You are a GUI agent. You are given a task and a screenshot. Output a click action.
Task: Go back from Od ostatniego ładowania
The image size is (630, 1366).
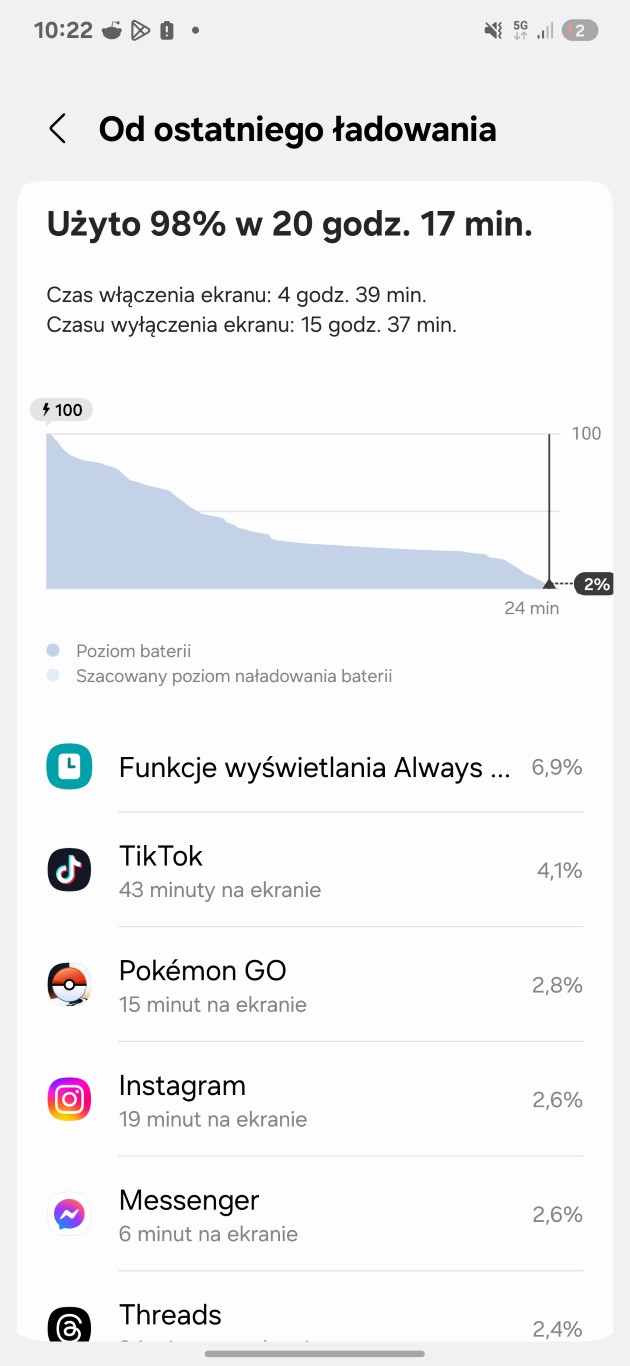(58, 129)
